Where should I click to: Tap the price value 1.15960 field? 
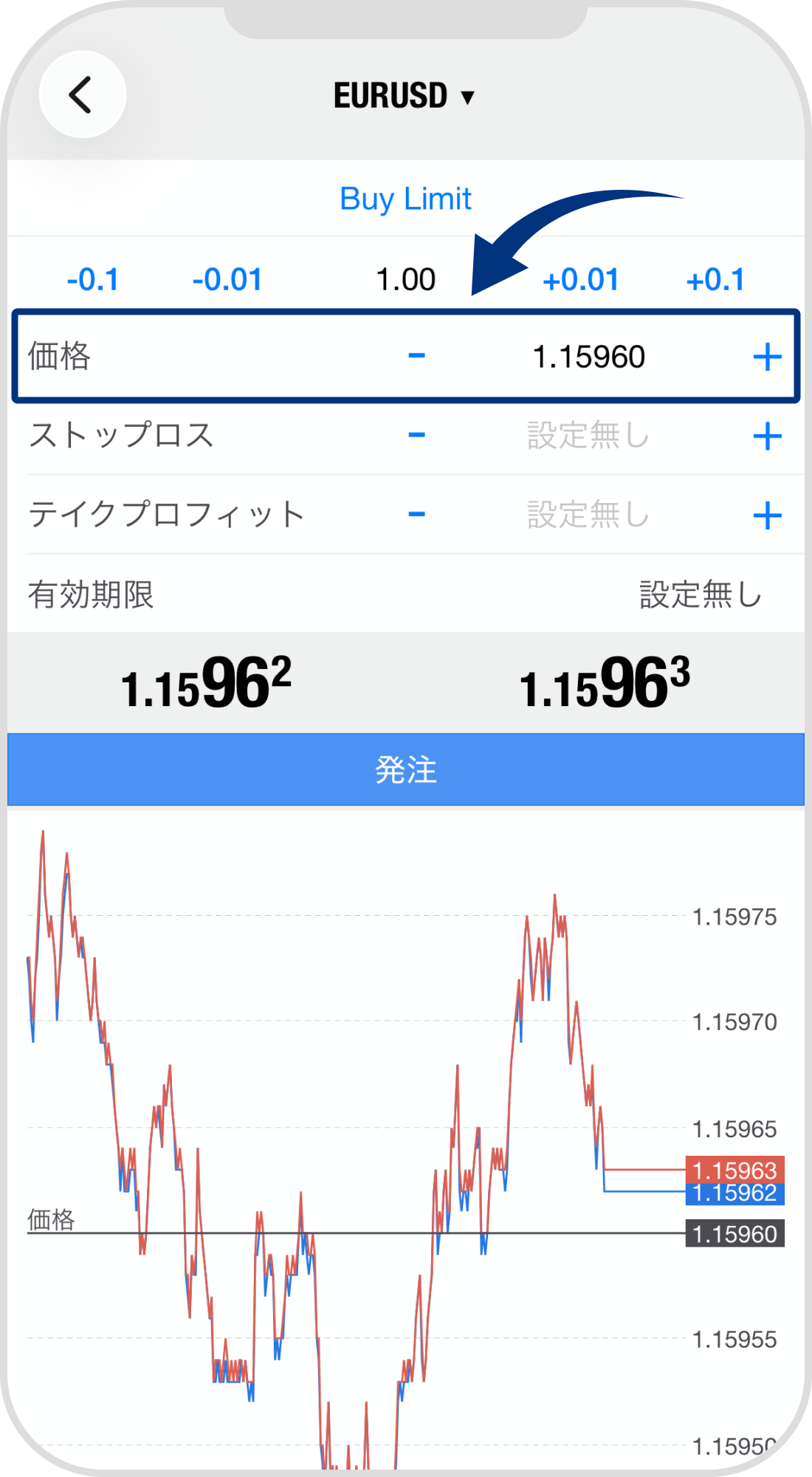(x=588, y=357)
